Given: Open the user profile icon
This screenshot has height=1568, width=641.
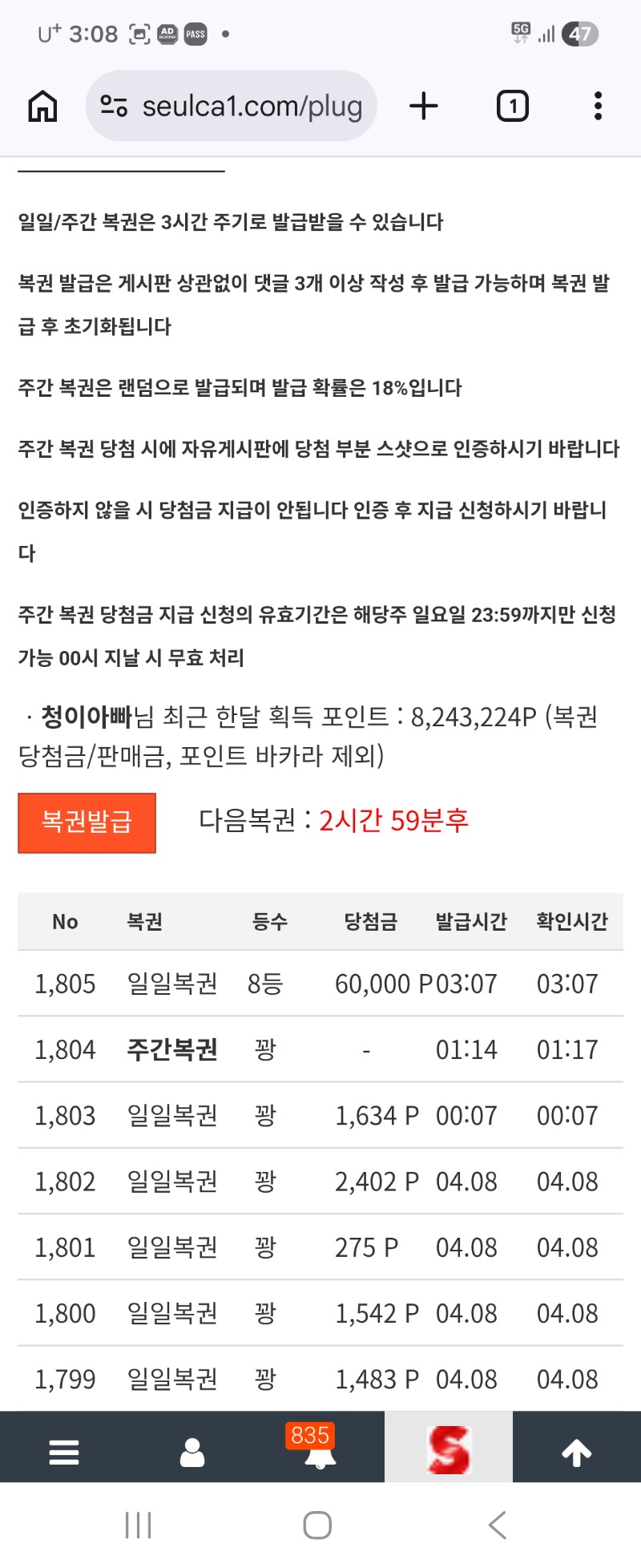Looking at the screenshot, I should 192,1452.
